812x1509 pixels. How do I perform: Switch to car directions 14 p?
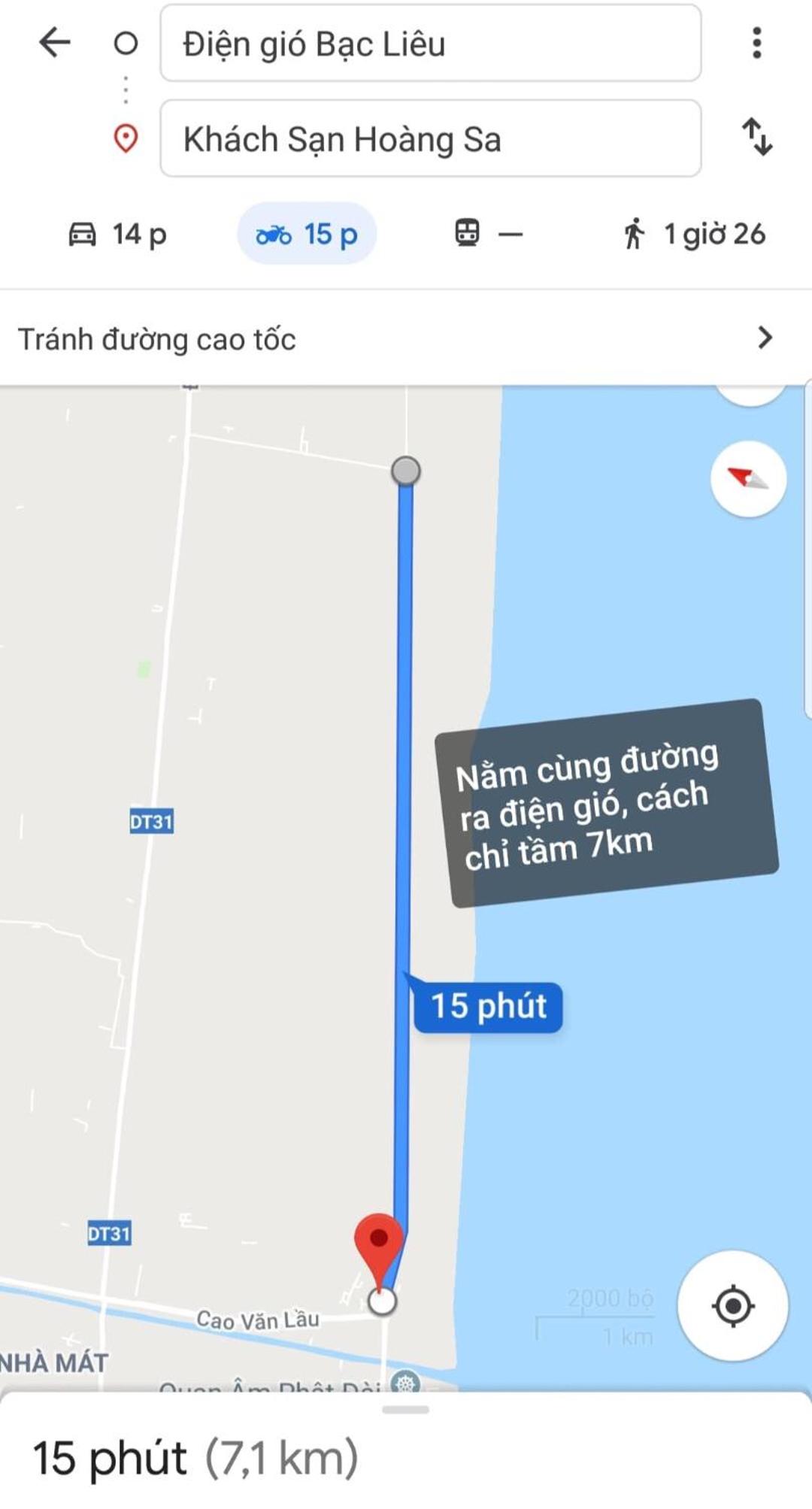117,234
